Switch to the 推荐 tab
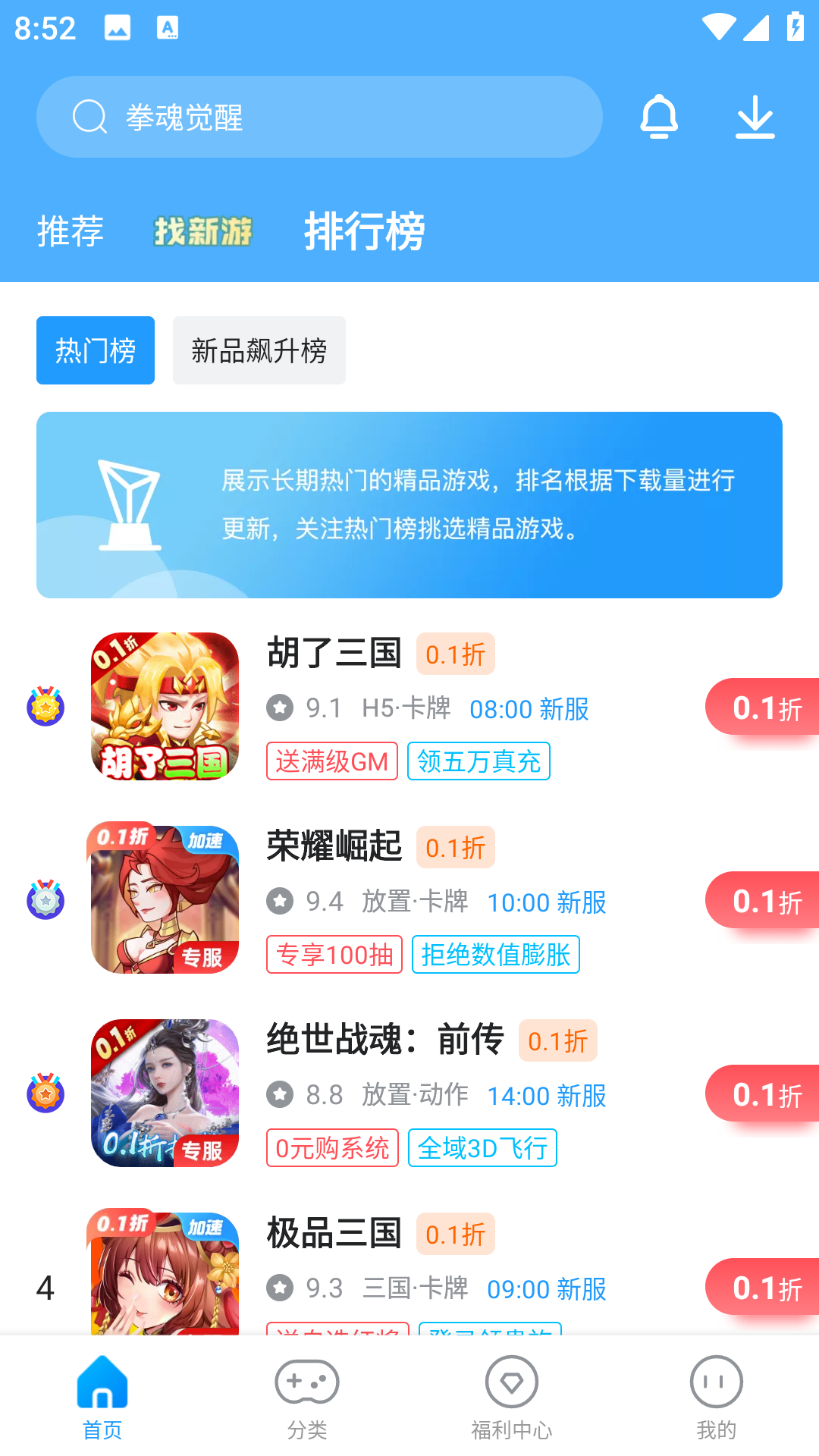This screenshot has height=1456, width=819. (x=70, y=232)
